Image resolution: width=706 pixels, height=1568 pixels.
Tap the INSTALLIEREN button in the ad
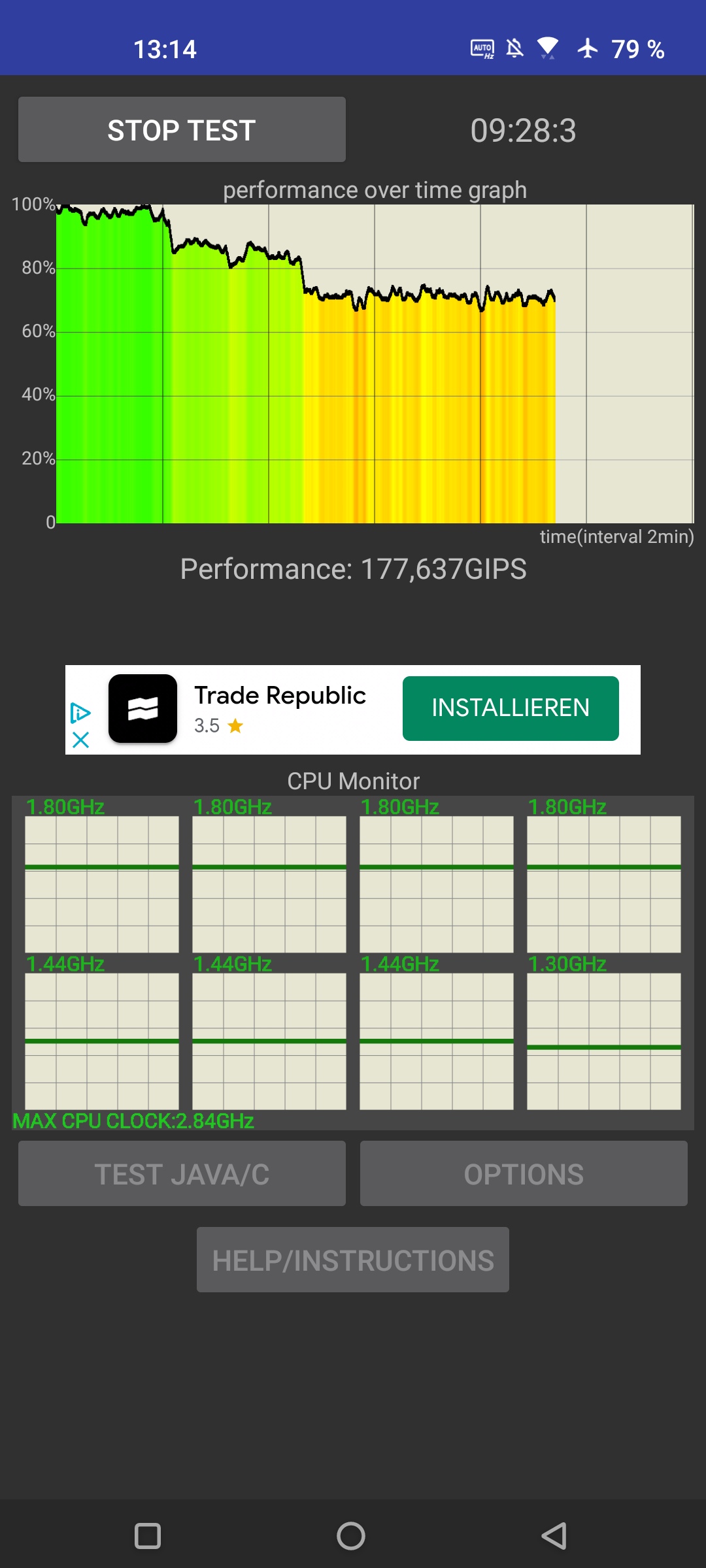511,708
